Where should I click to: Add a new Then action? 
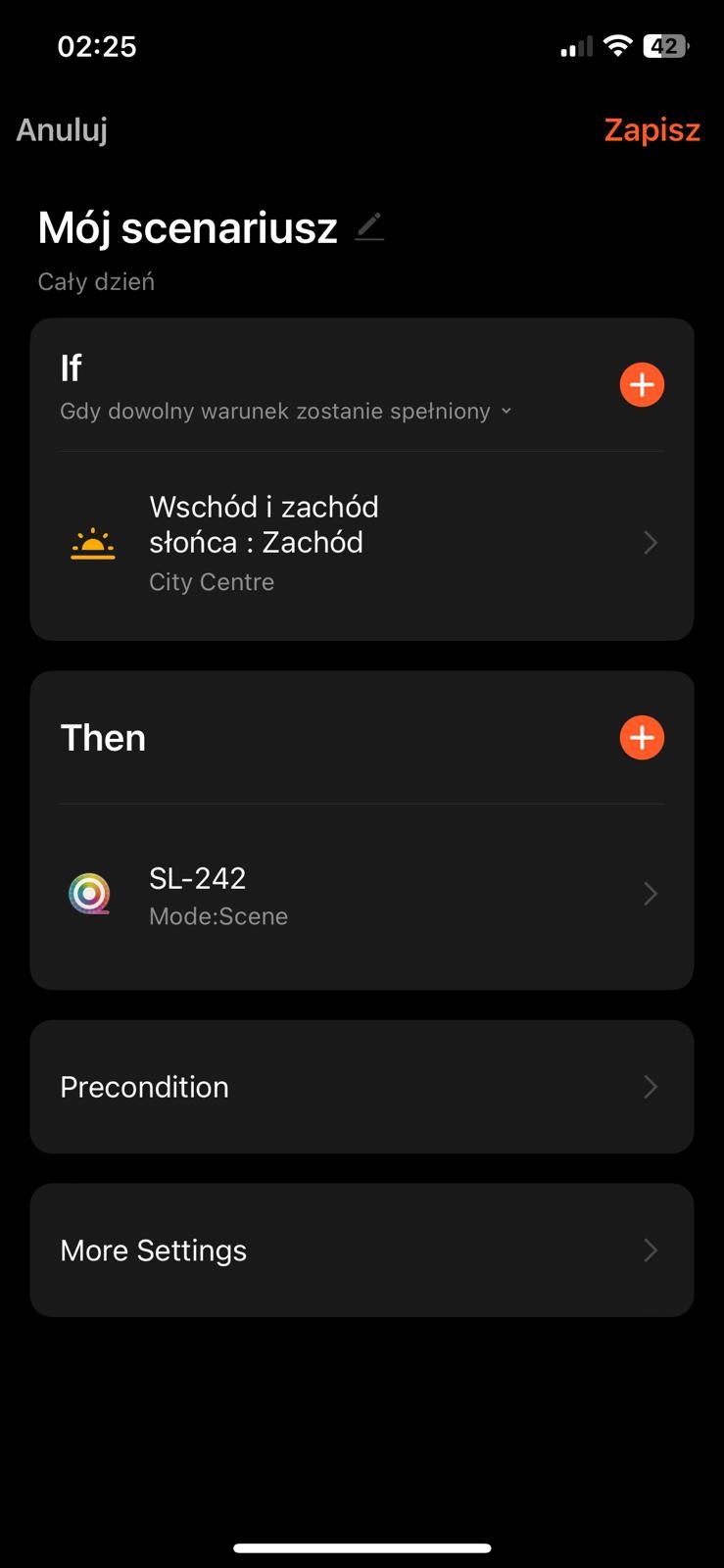click(642, 737)
